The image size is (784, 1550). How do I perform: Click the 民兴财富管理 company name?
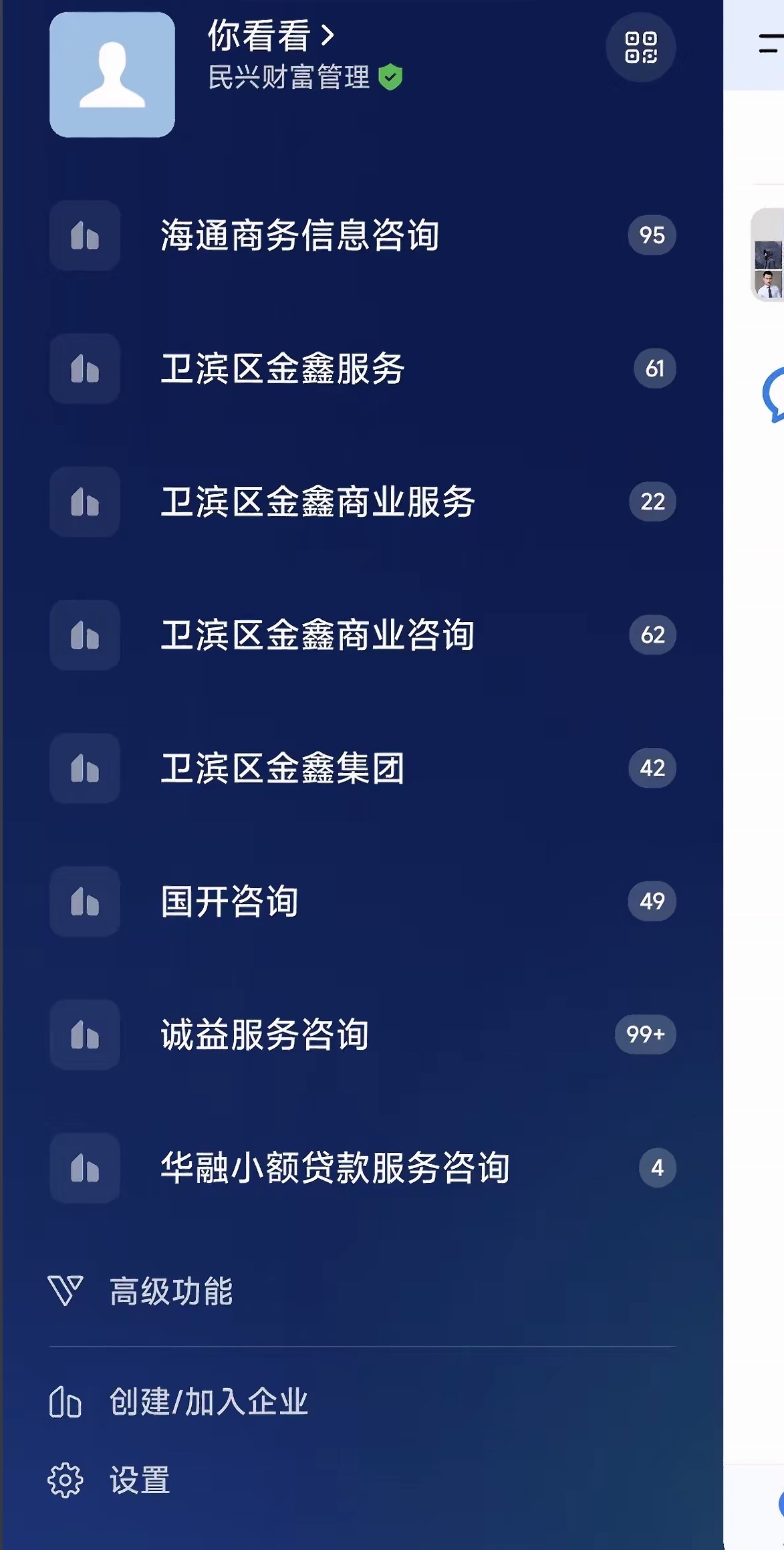(288, 76)
